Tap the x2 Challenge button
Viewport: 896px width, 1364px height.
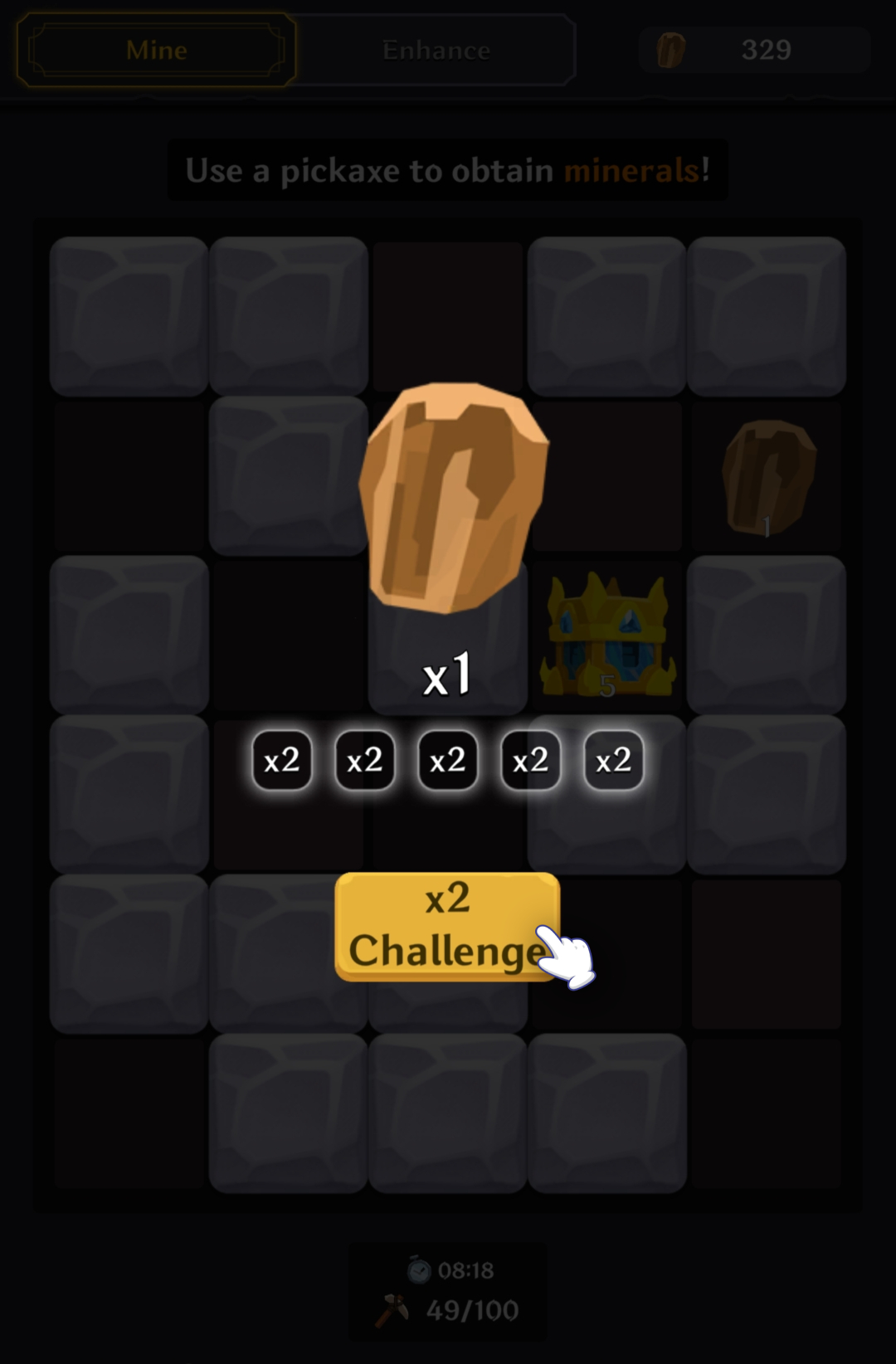[x=447, y=926]
